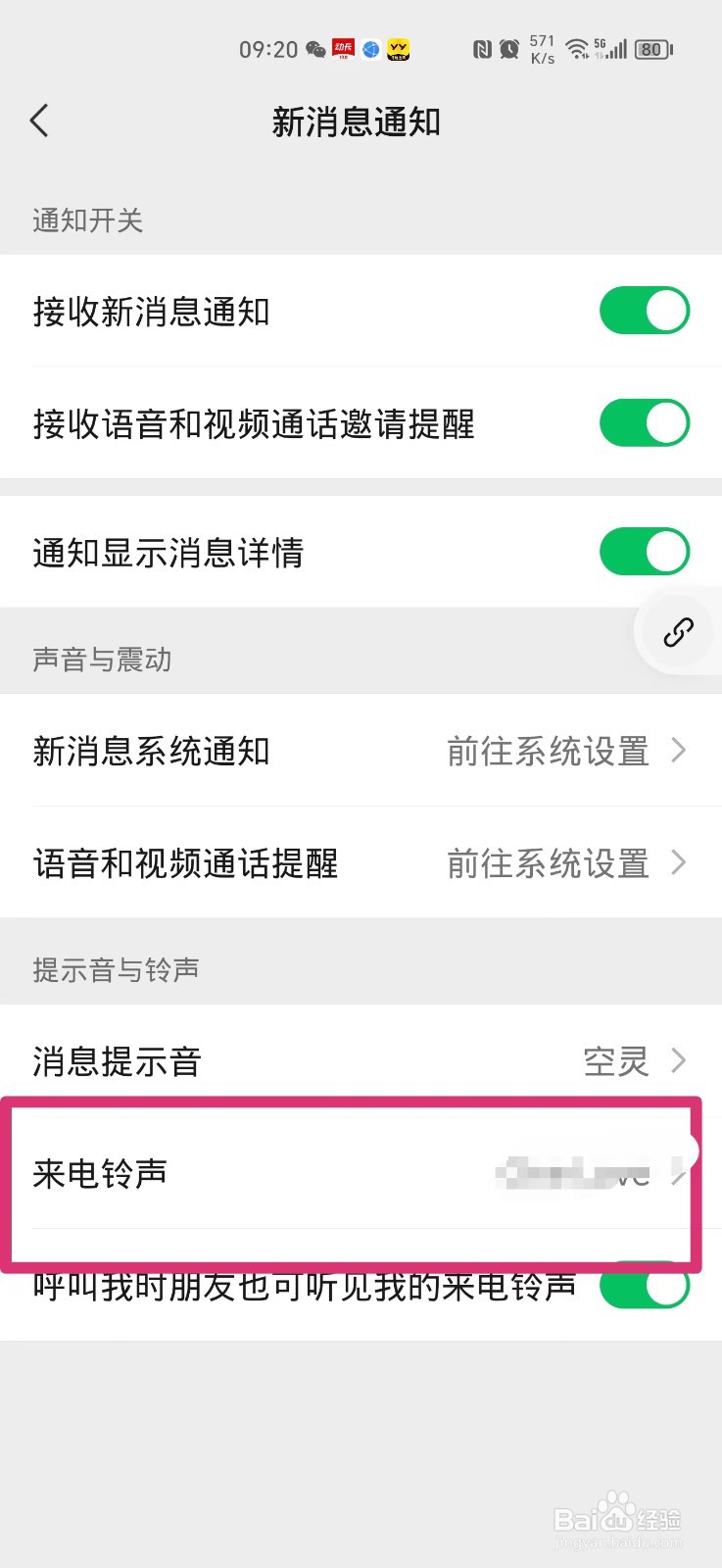Expand 语音和视频通话提醒 options

click(x=361, y=864)
